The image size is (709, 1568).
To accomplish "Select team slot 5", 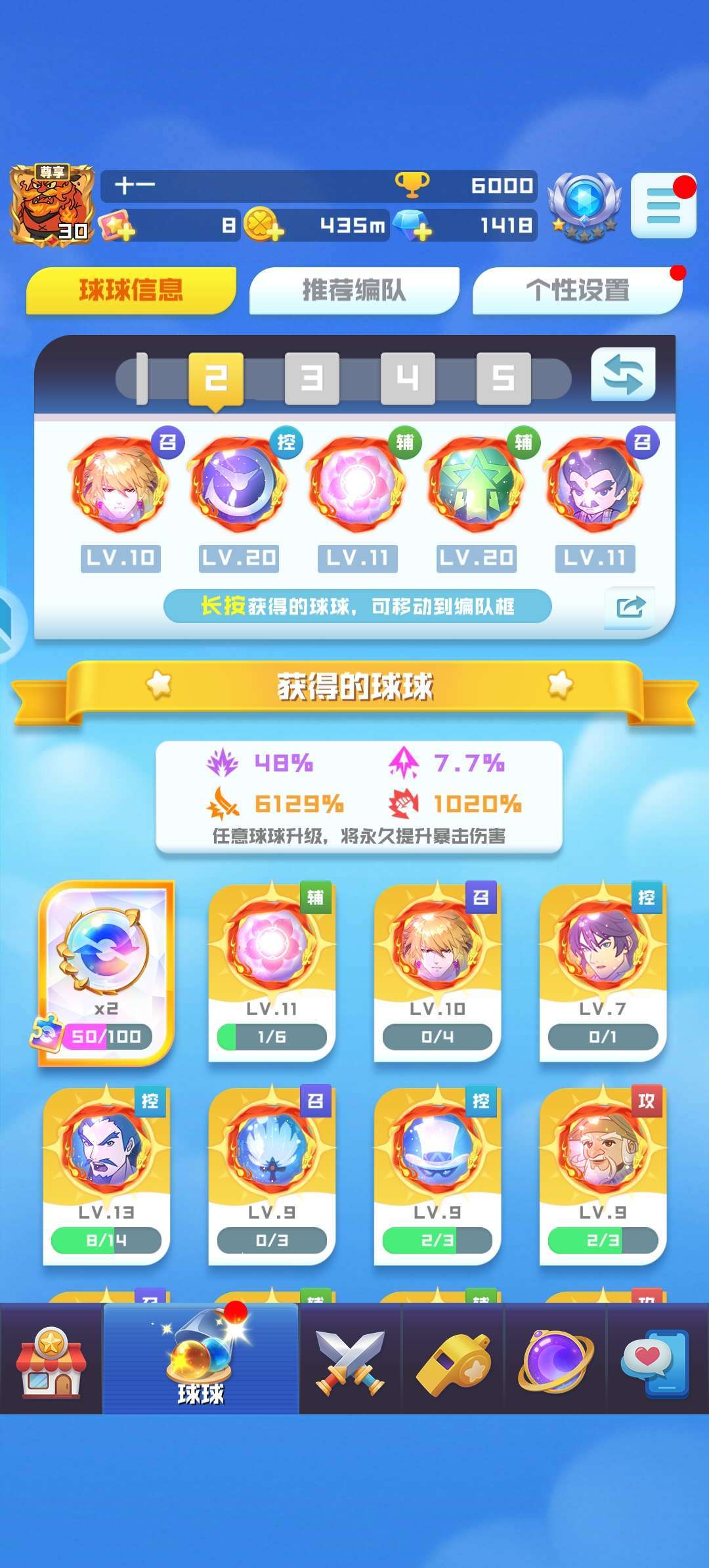I will (504, 378).
